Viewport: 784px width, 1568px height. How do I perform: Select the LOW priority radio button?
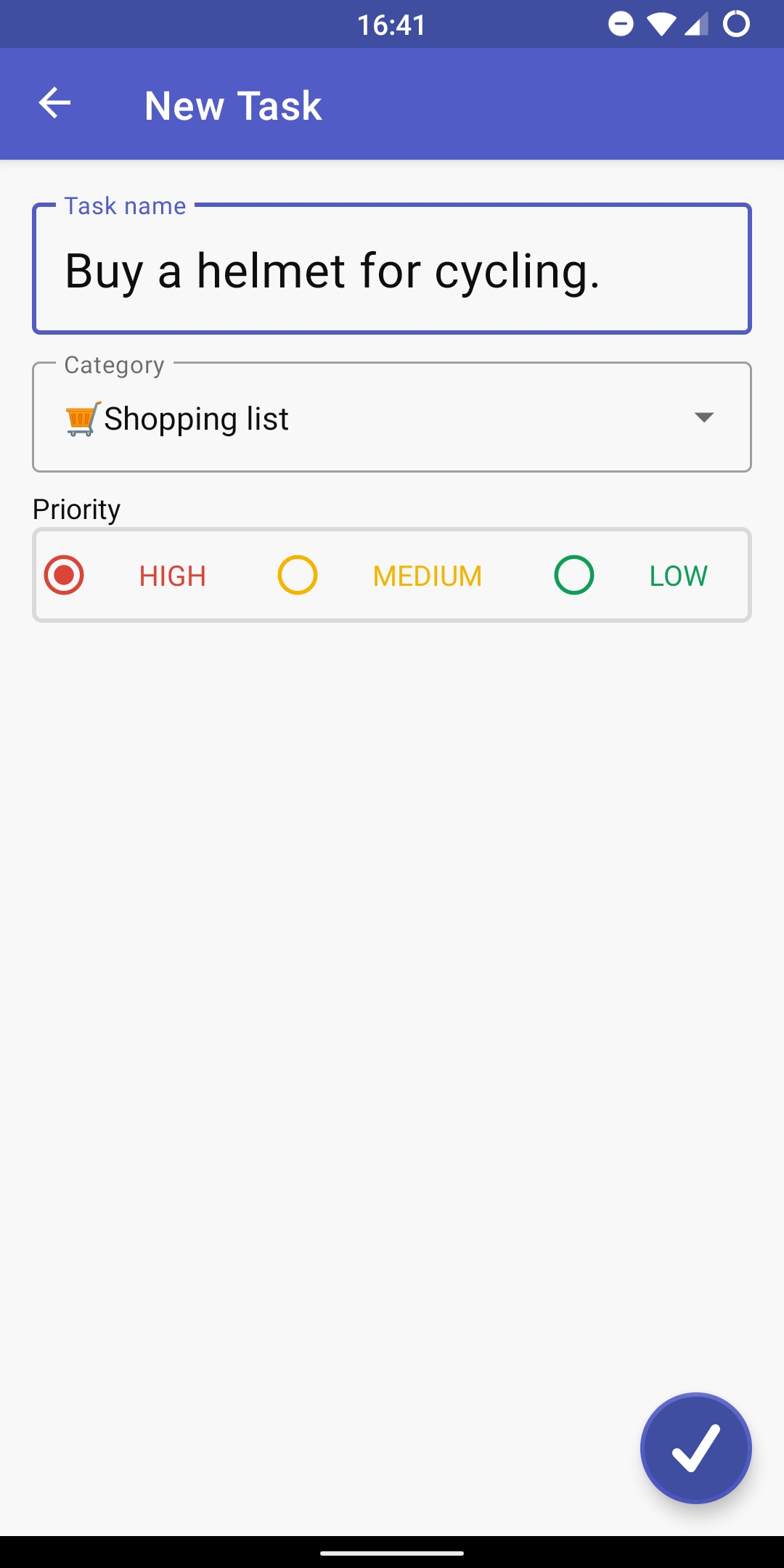(573, 575)
